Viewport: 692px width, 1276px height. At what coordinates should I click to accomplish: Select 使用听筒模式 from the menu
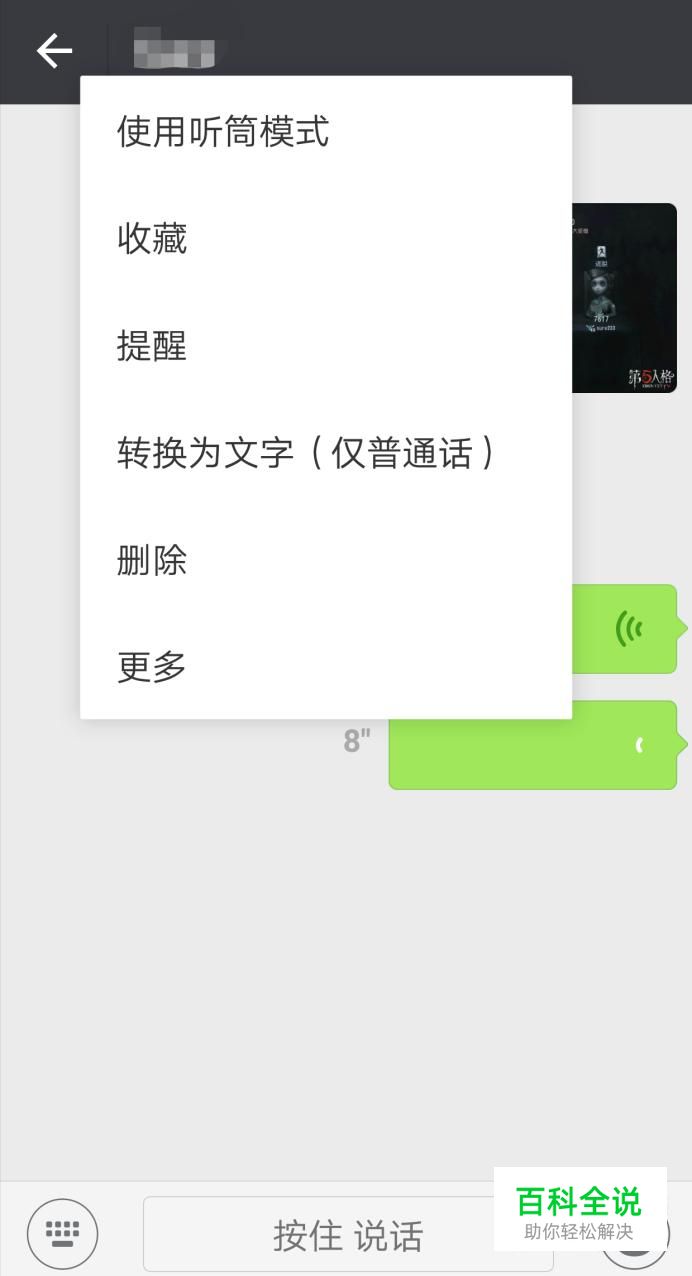[326, 131]
